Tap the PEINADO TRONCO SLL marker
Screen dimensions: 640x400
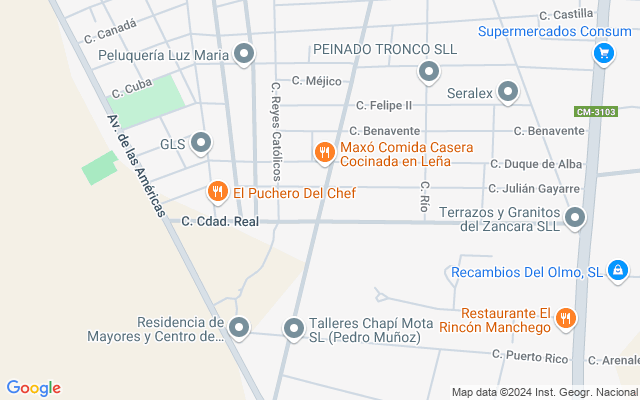(430, 71)
